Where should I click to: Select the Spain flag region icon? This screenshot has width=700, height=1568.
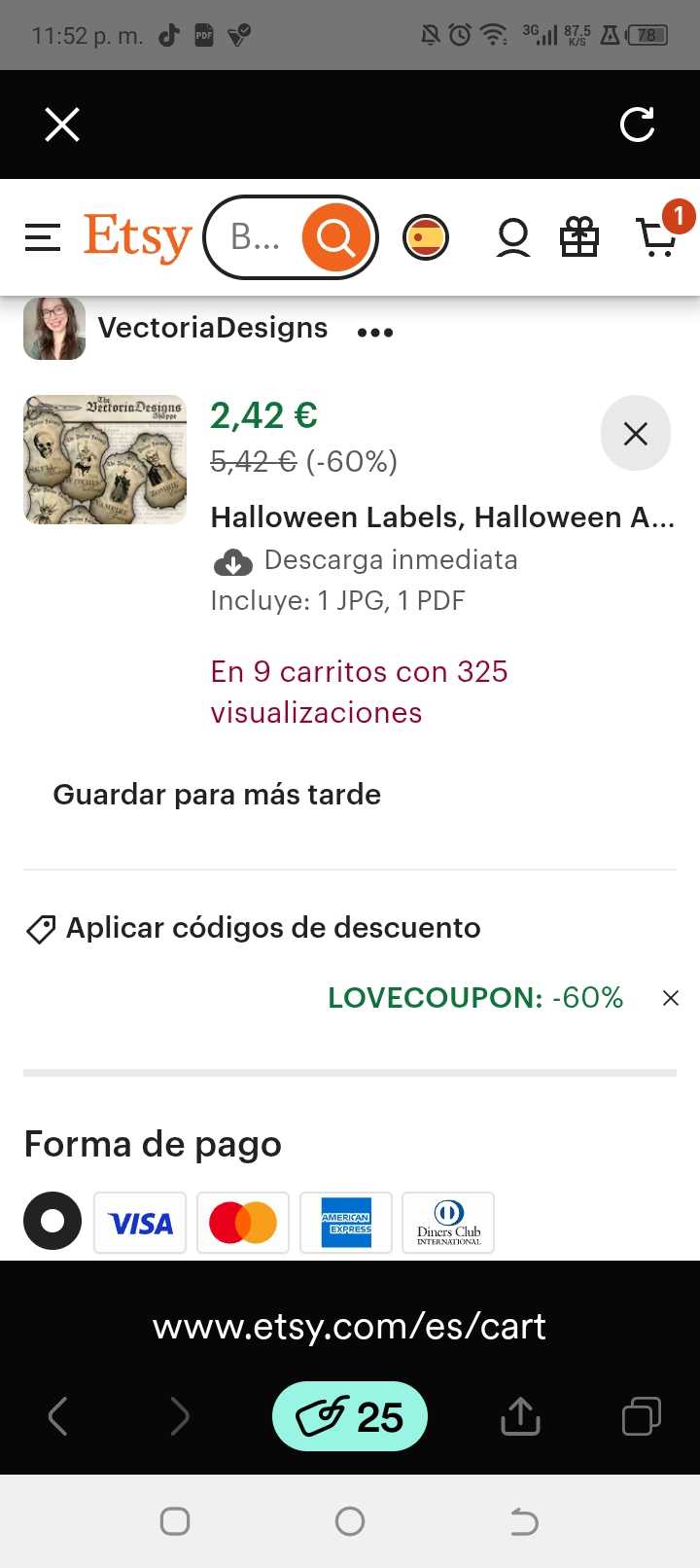426,236
